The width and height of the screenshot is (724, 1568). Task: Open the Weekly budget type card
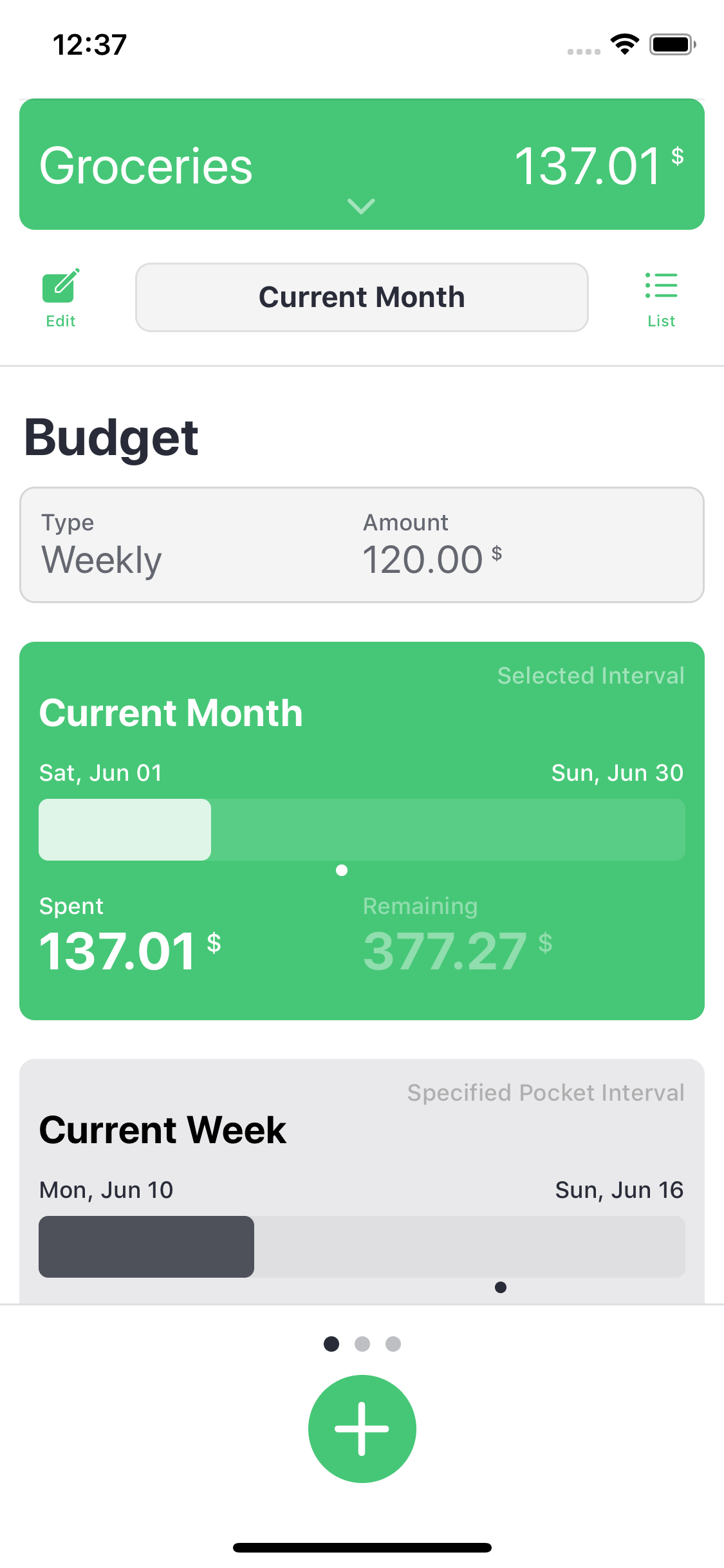point(362,545)
